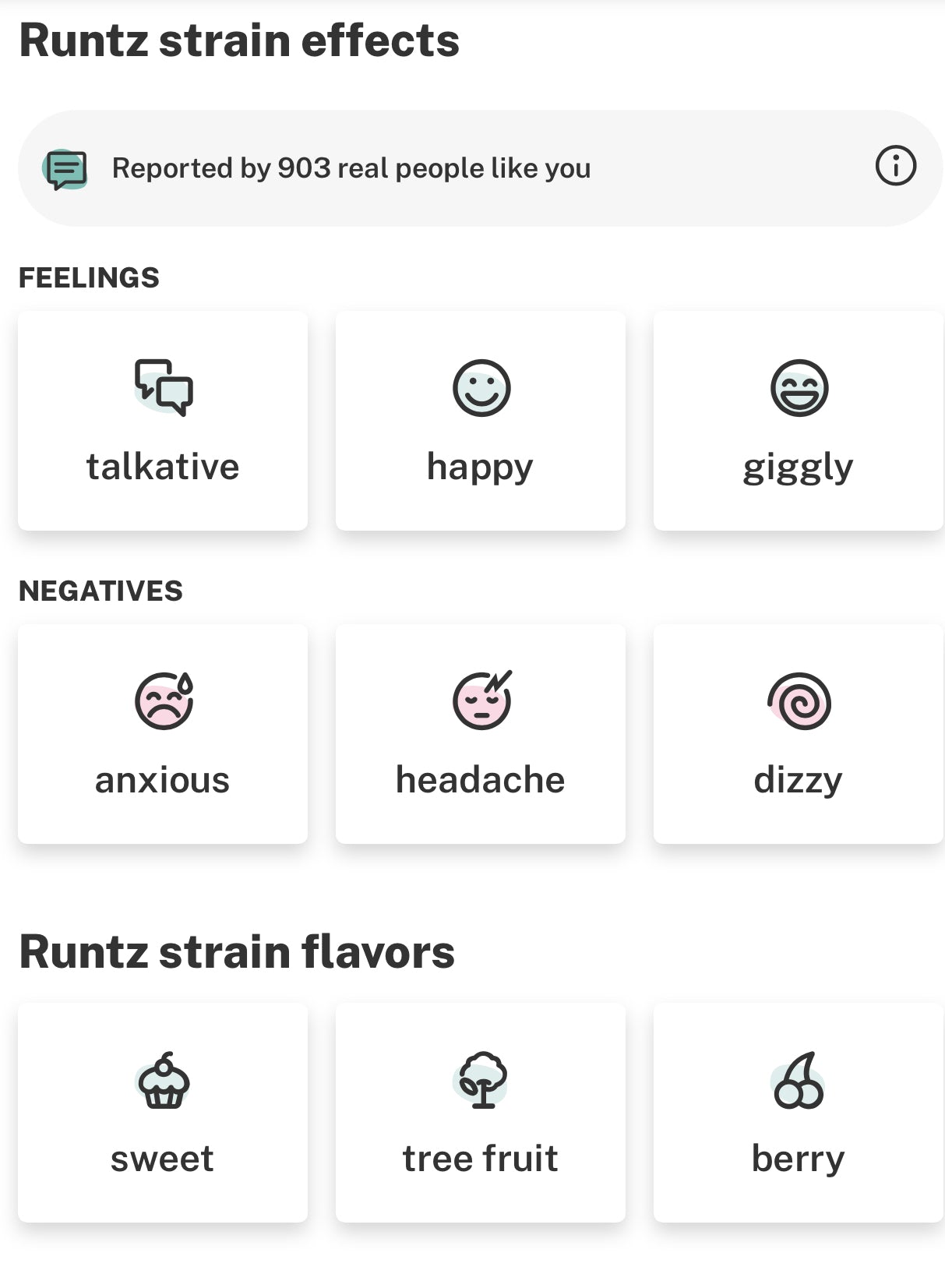
Task: Select the berry flavor card
Action: click(x=798, y=1113)
